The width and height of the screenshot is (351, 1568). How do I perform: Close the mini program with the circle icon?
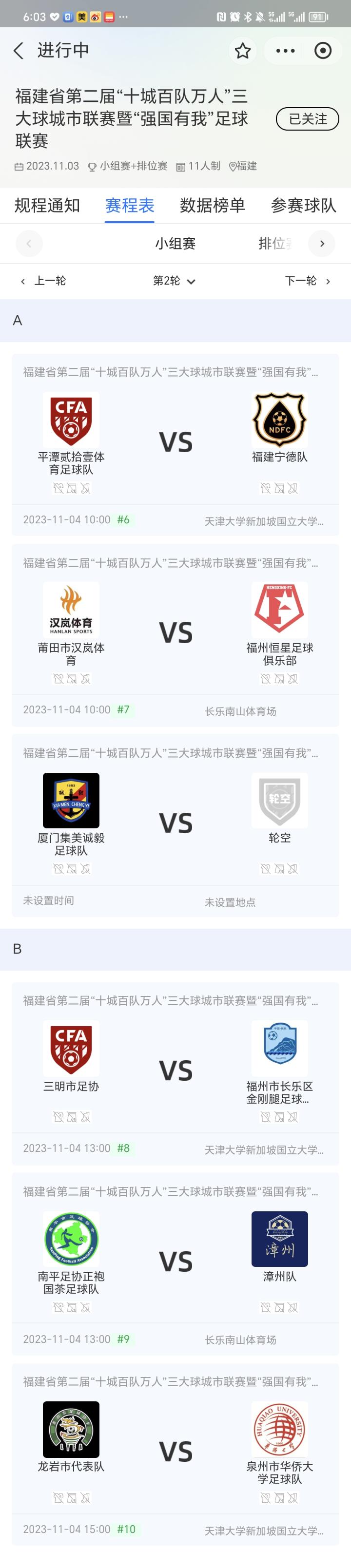pyautogui.click(x=323, y=51)
